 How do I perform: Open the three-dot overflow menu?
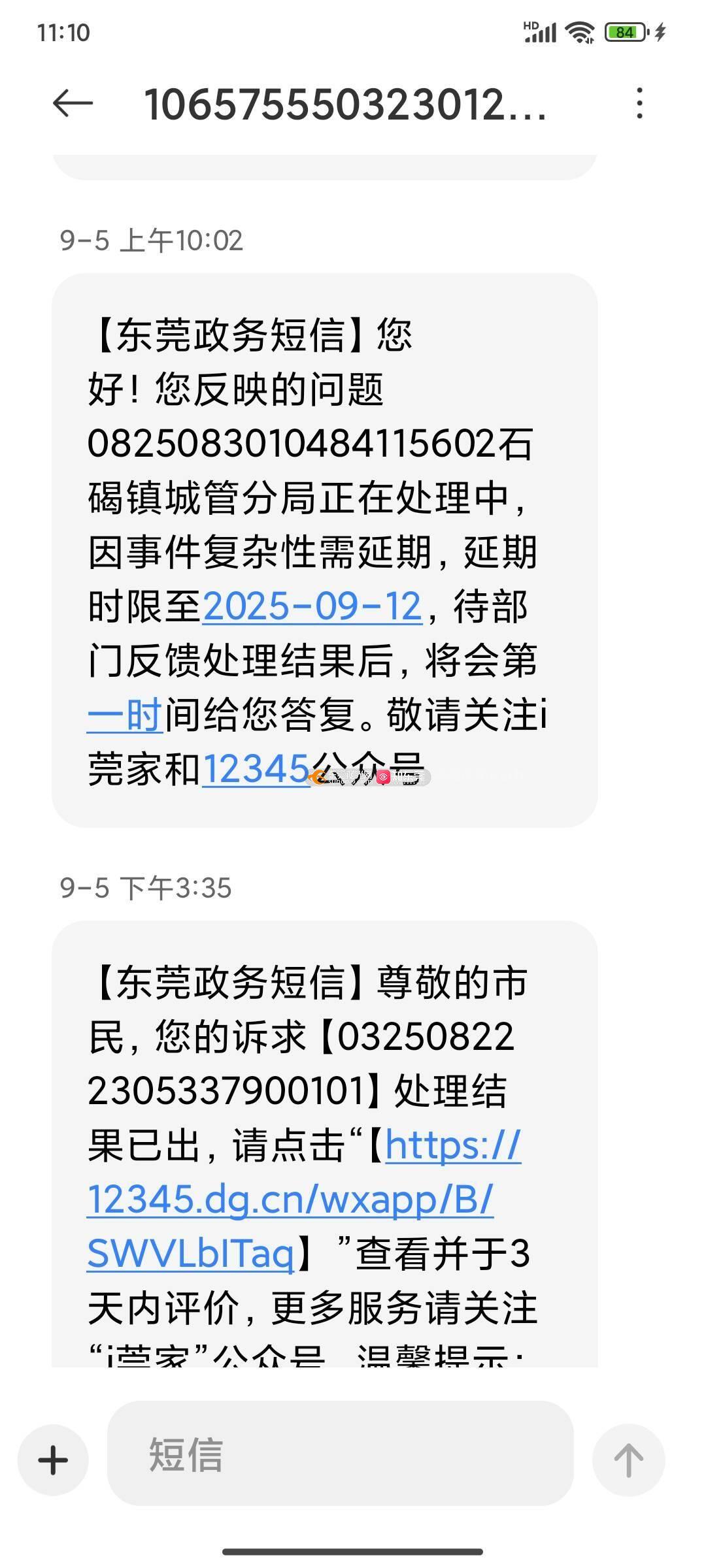point(639,103)
